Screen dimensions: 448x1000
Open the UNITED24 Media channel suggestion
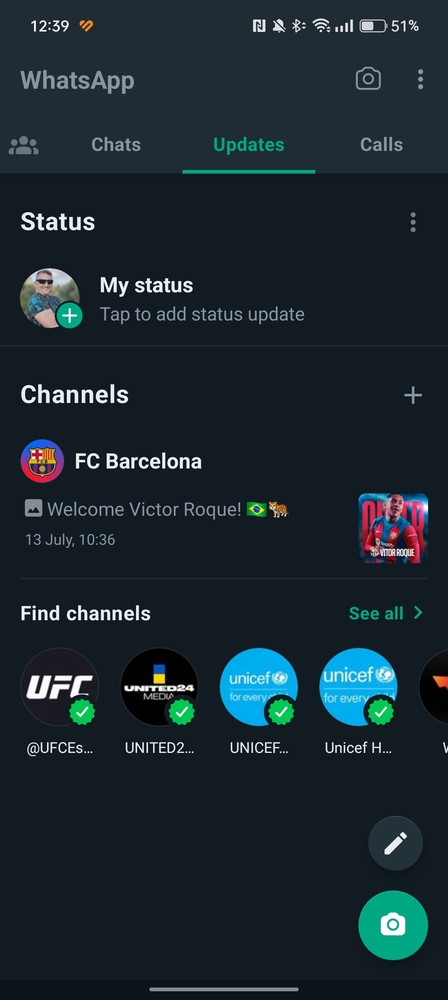(160, 702)
